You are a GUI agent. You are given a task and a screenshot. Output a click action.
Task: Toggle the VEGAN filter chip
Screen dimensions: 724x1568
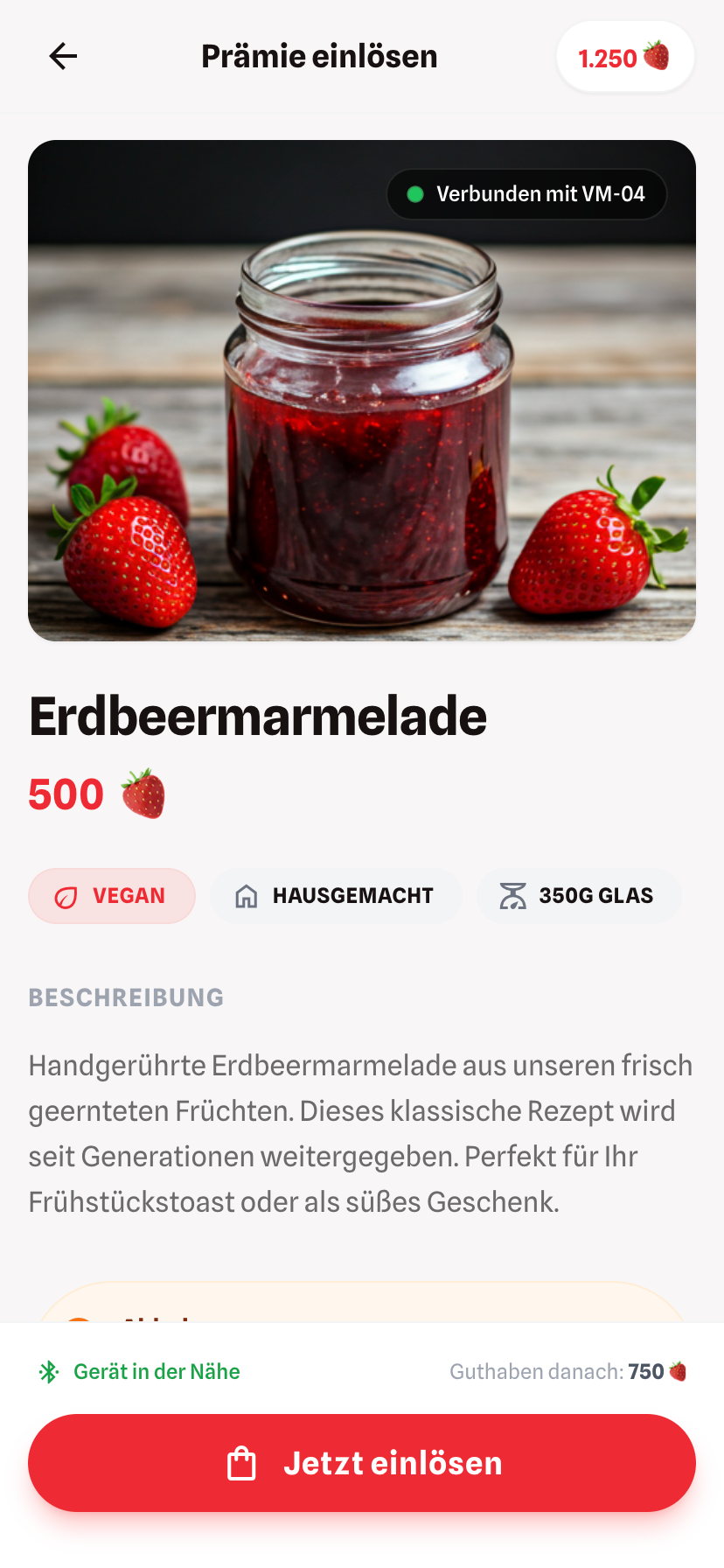112,895
